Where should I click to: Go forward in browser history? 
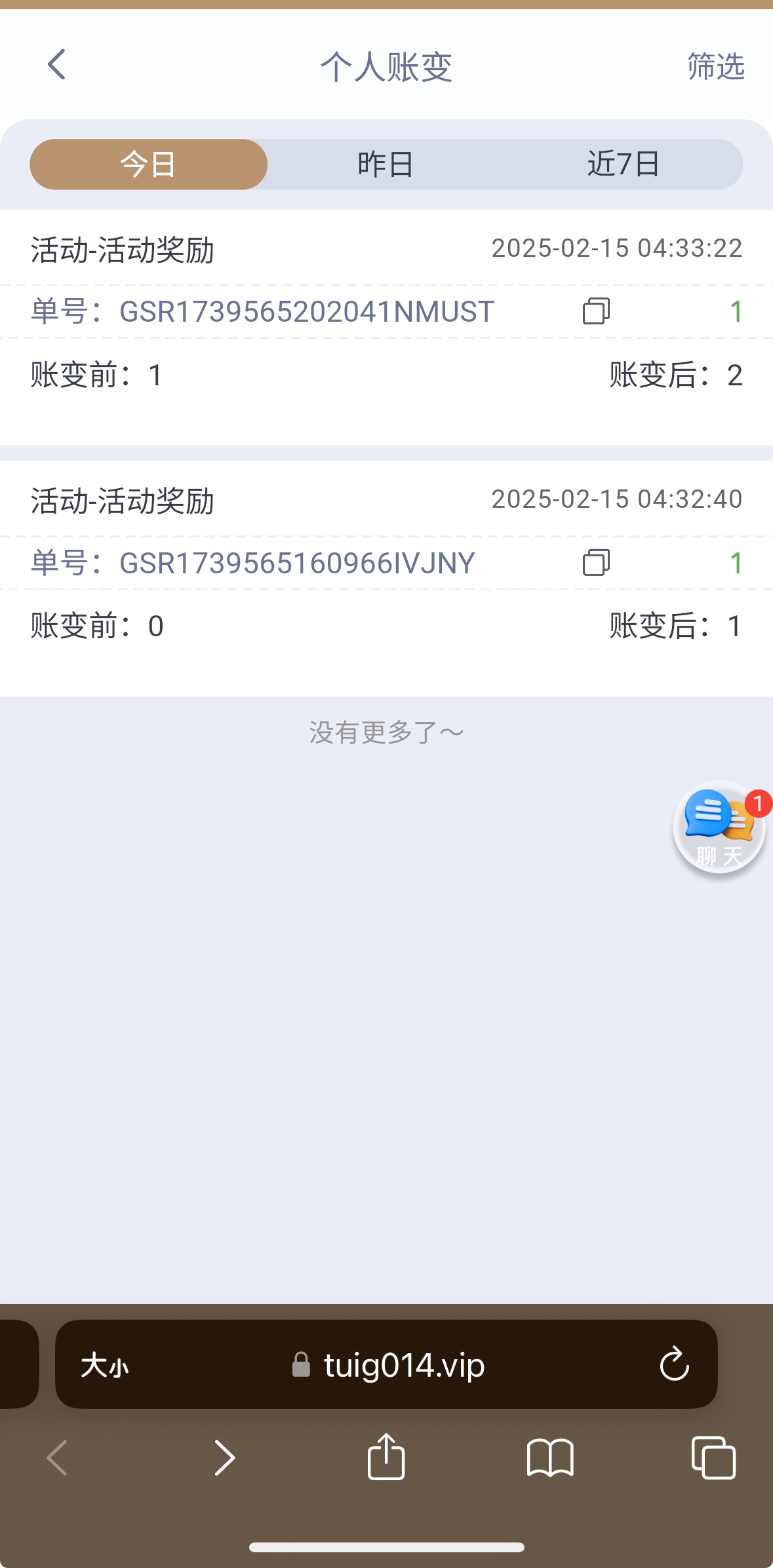point(224,1458)
